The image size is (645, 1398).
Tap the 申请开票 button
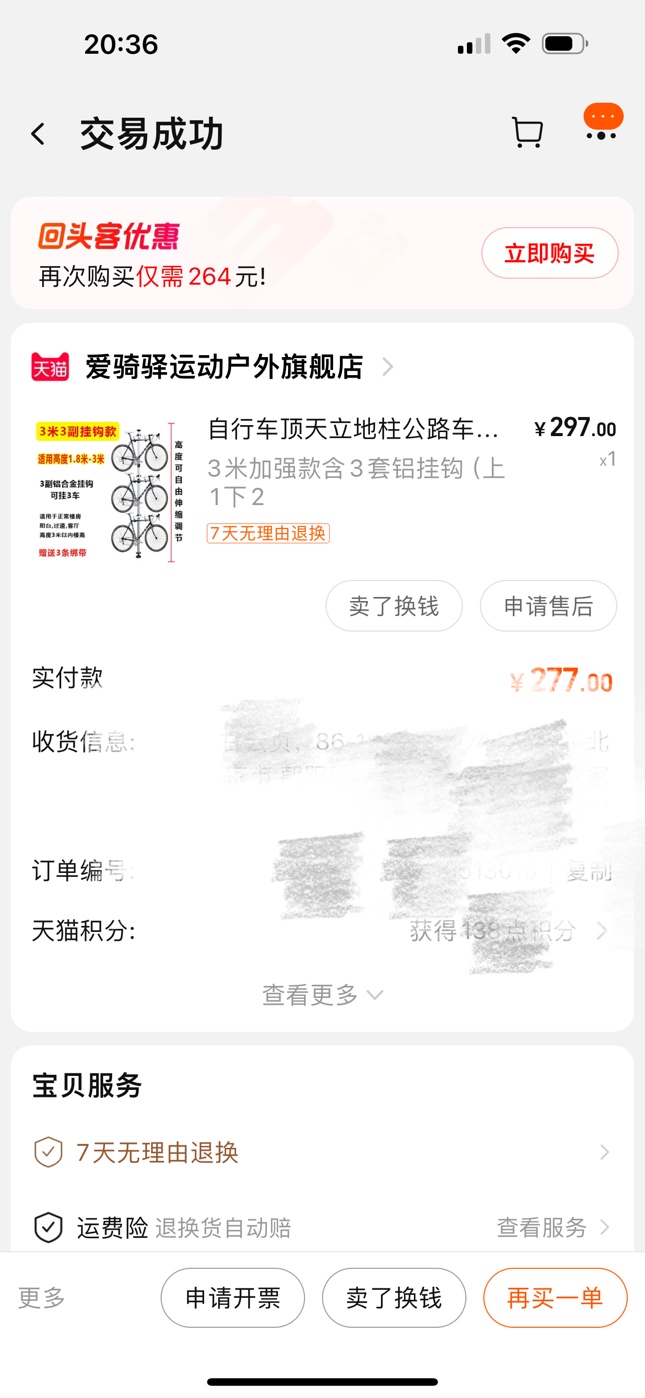click(232, 1298)
